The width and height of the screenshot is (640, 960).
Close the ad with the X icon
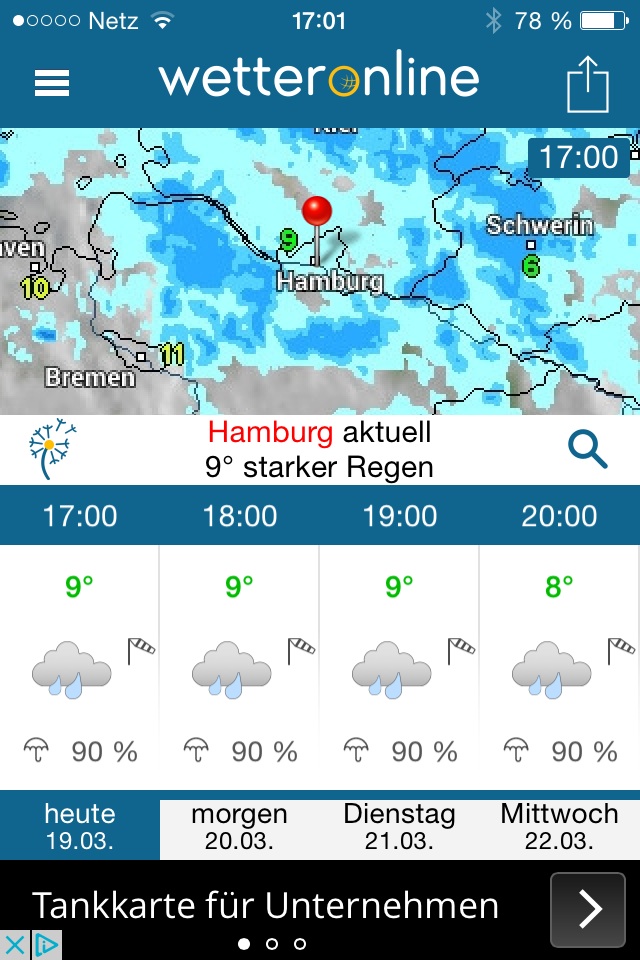click(x=15, y=945)
